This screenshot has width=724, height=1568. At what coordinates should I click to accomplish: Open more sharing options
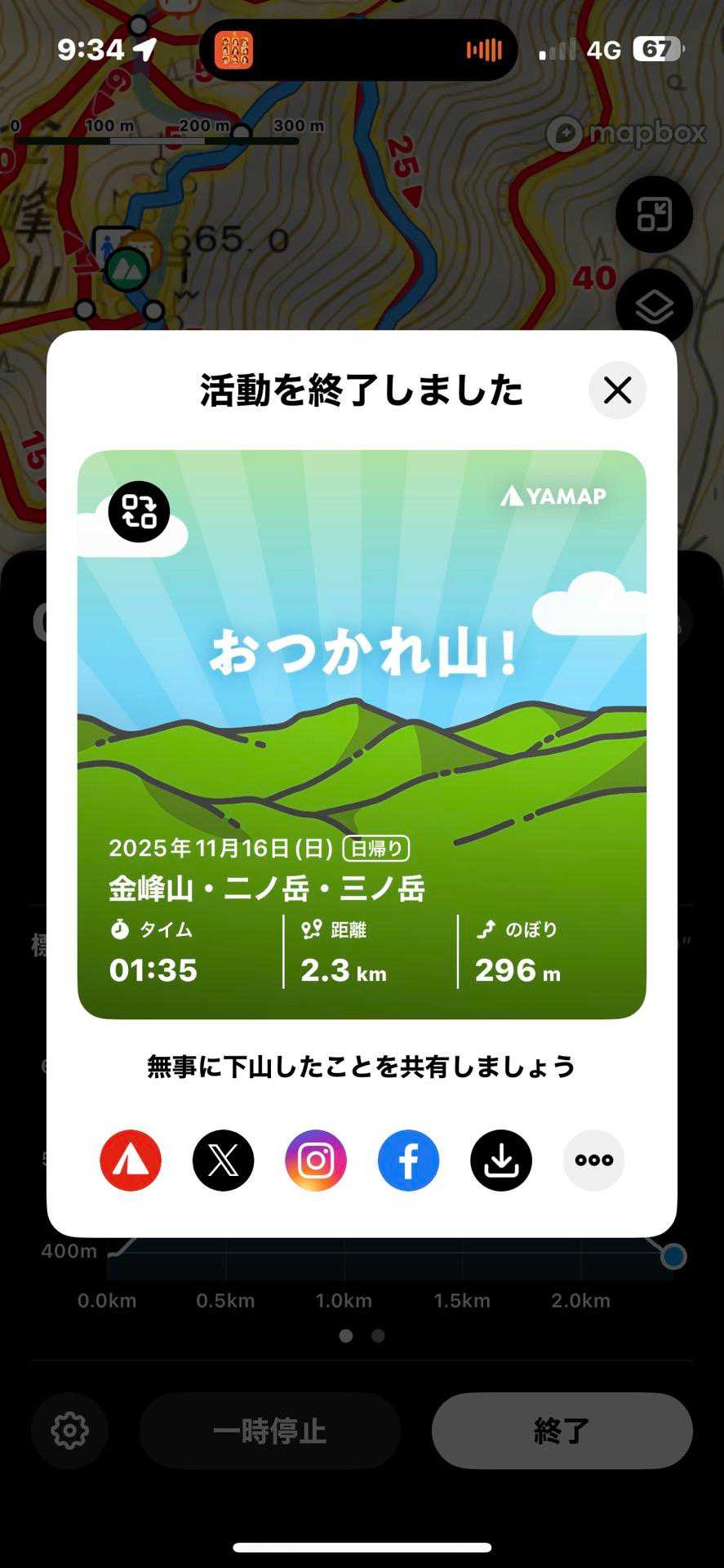[x=593, y=1160]
